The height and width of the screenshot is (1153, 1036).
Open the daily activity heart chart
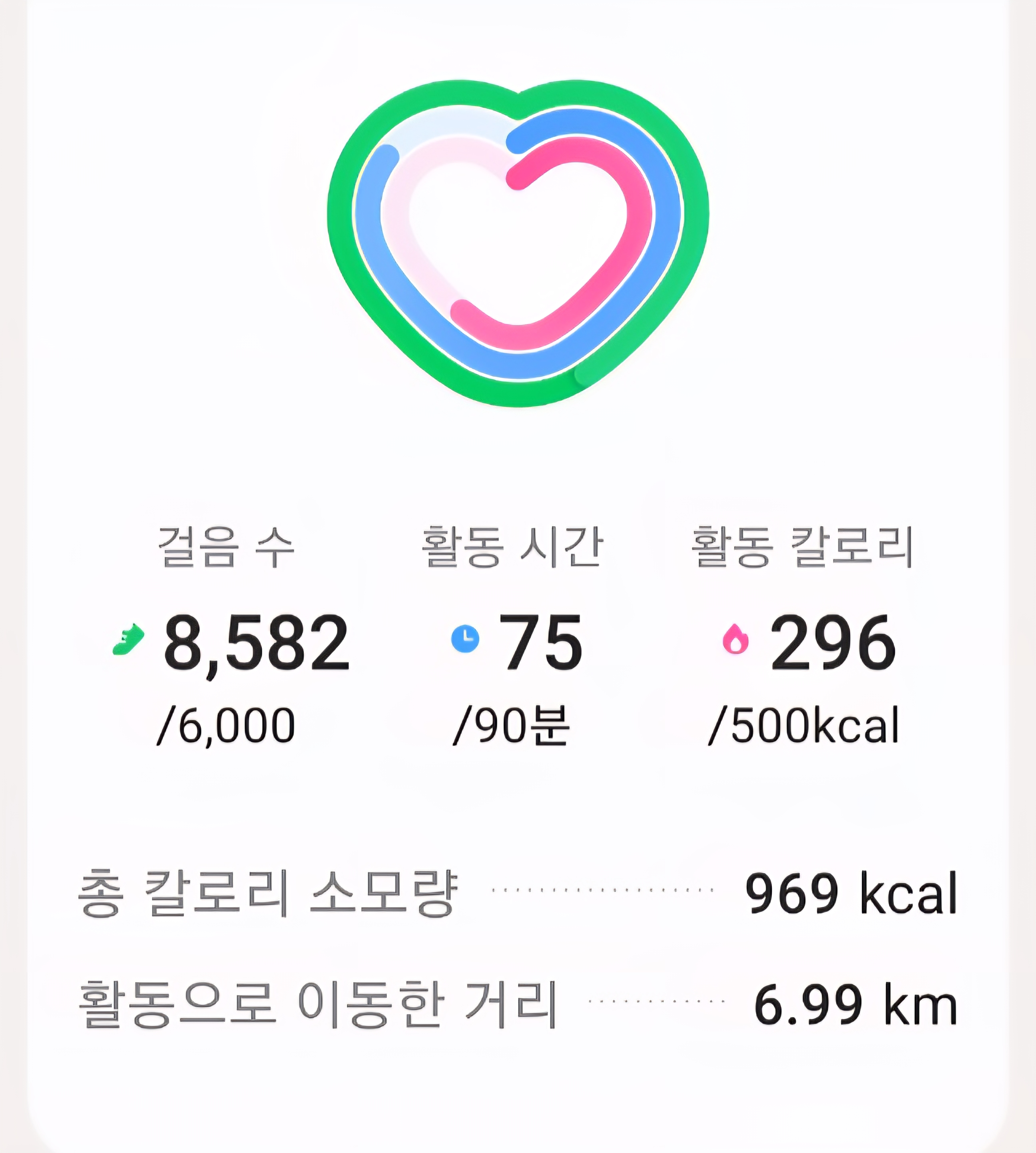coord(518,244)
